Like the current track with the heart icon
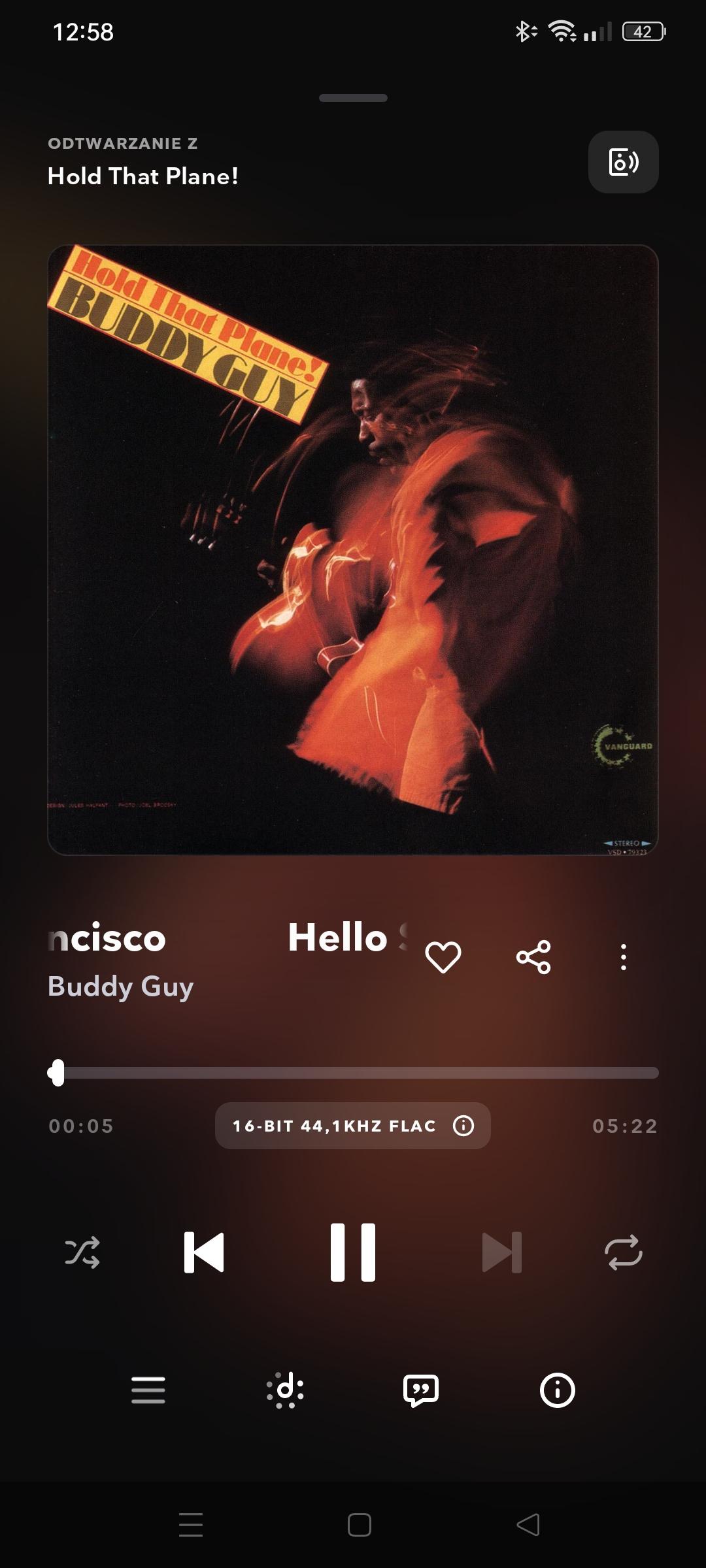The image size is (706, 1568). [443, 958]
